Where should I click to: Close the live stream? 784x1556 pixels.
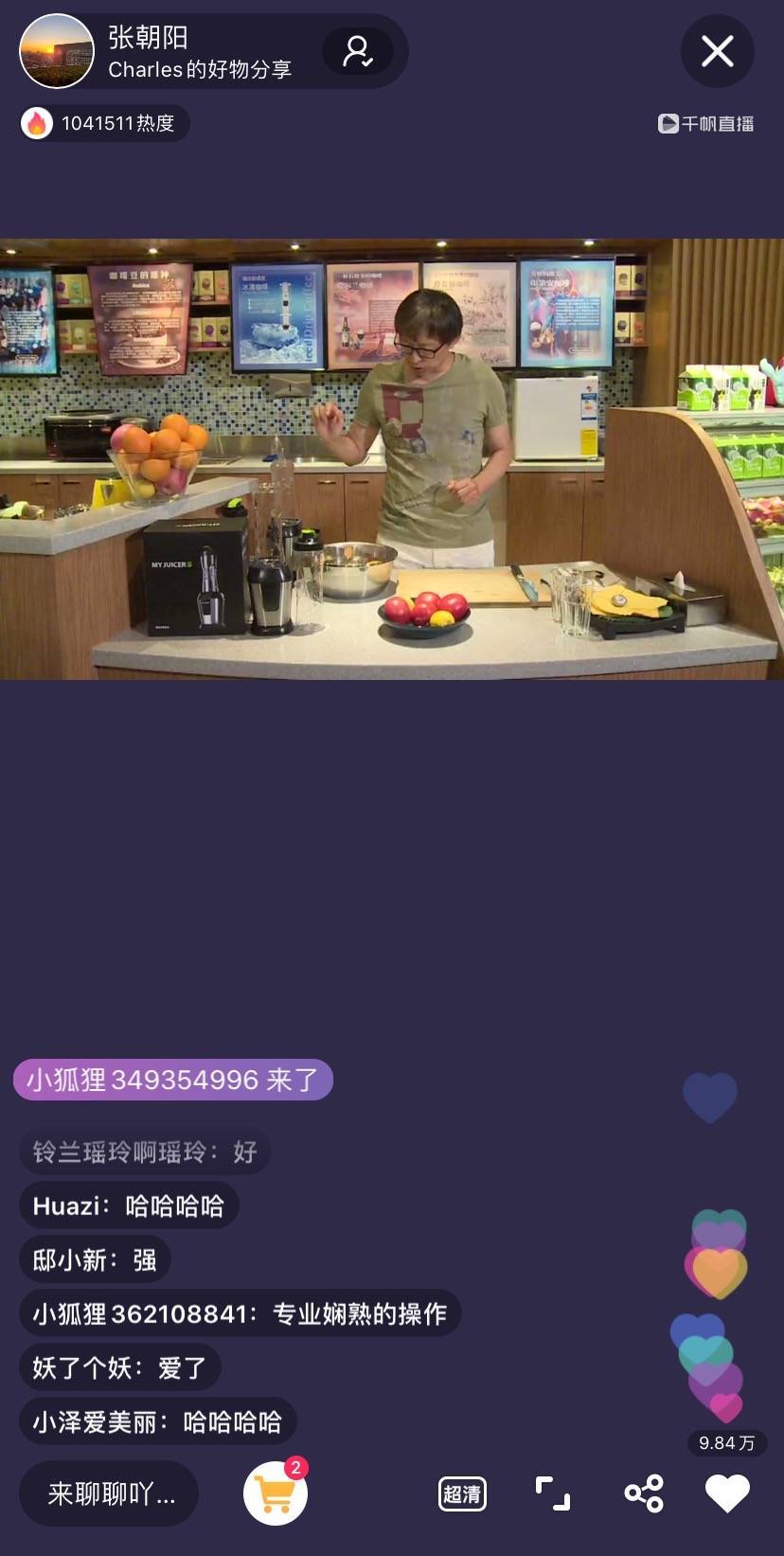(x=717, y=51)
